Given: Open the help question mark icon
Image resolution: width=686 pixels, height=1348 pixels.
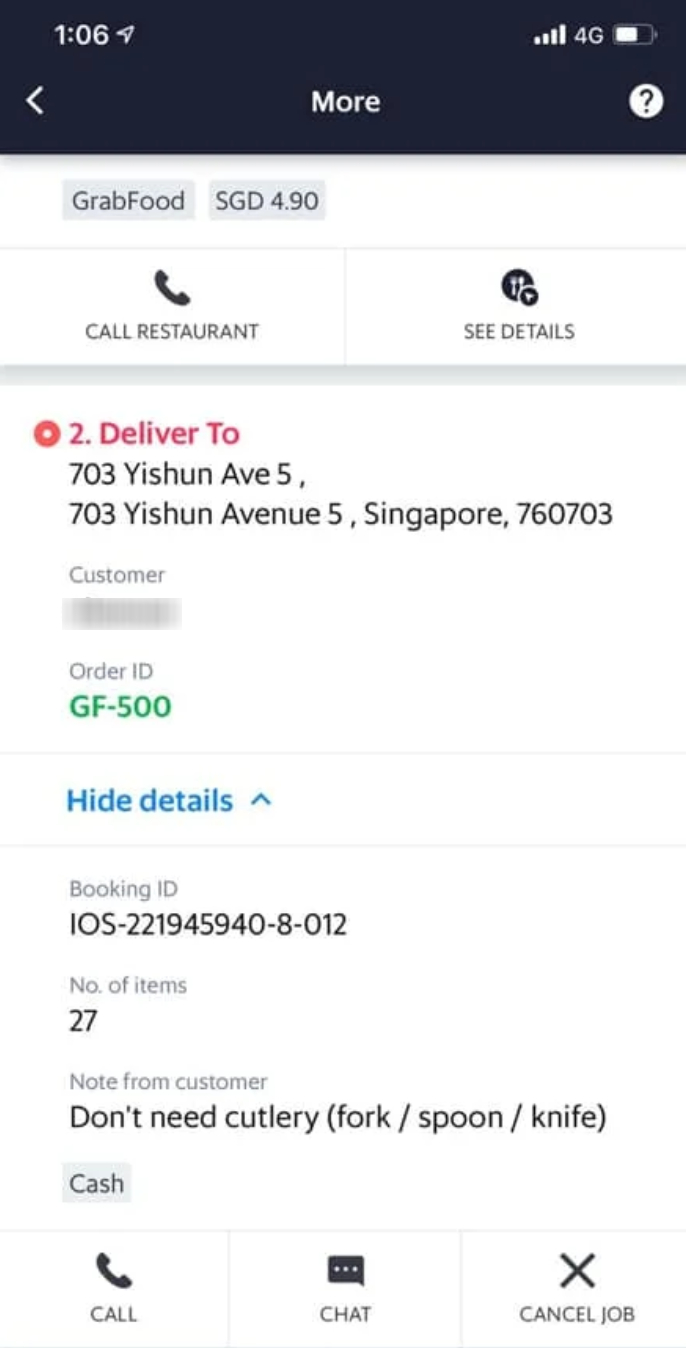Looking at the screenshot, I should pyautogui.click(x=646, y=101).
